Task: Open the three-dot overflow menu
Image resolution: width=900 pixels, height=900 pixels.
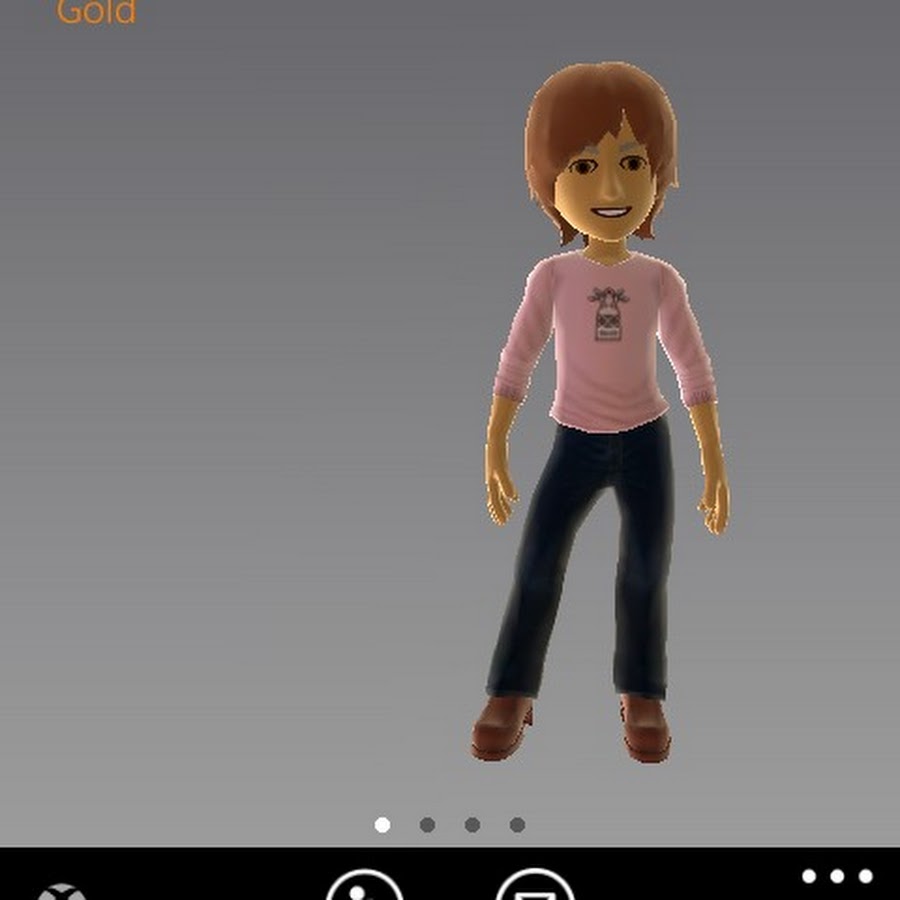Action: pos(837,877)
